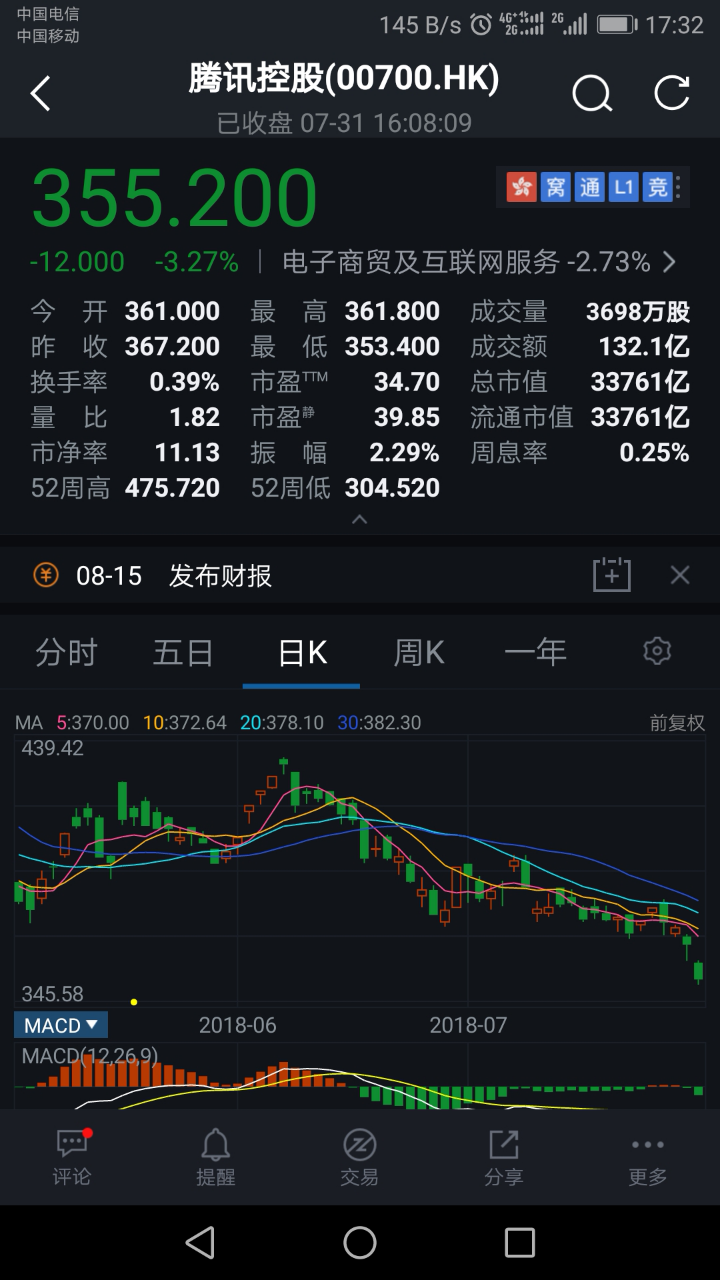
Task: Add 08-15 earnings event to calendar
Action: (x=611, y=574)
